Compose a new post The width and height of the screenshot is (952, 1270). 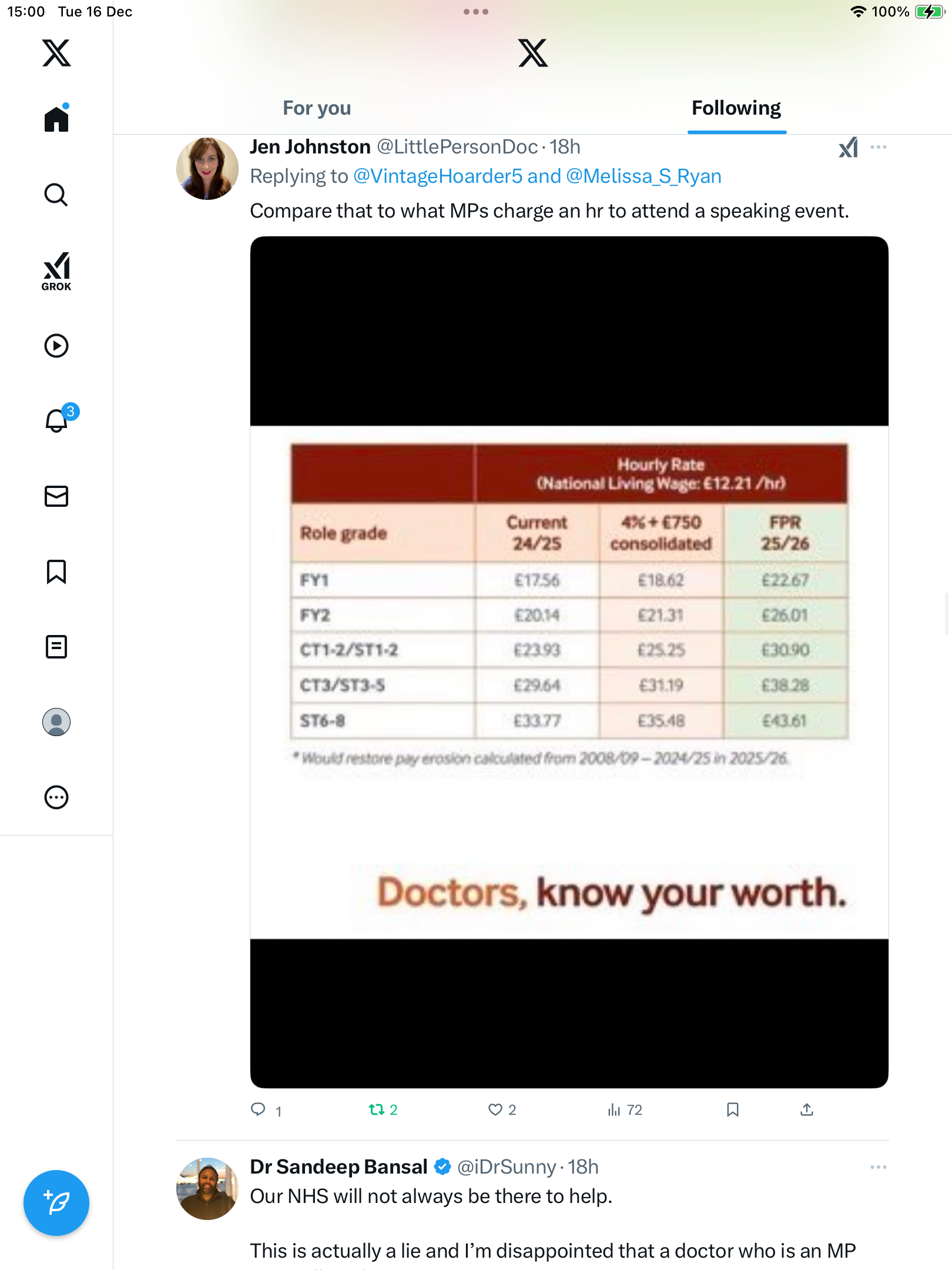[56, 1203]
